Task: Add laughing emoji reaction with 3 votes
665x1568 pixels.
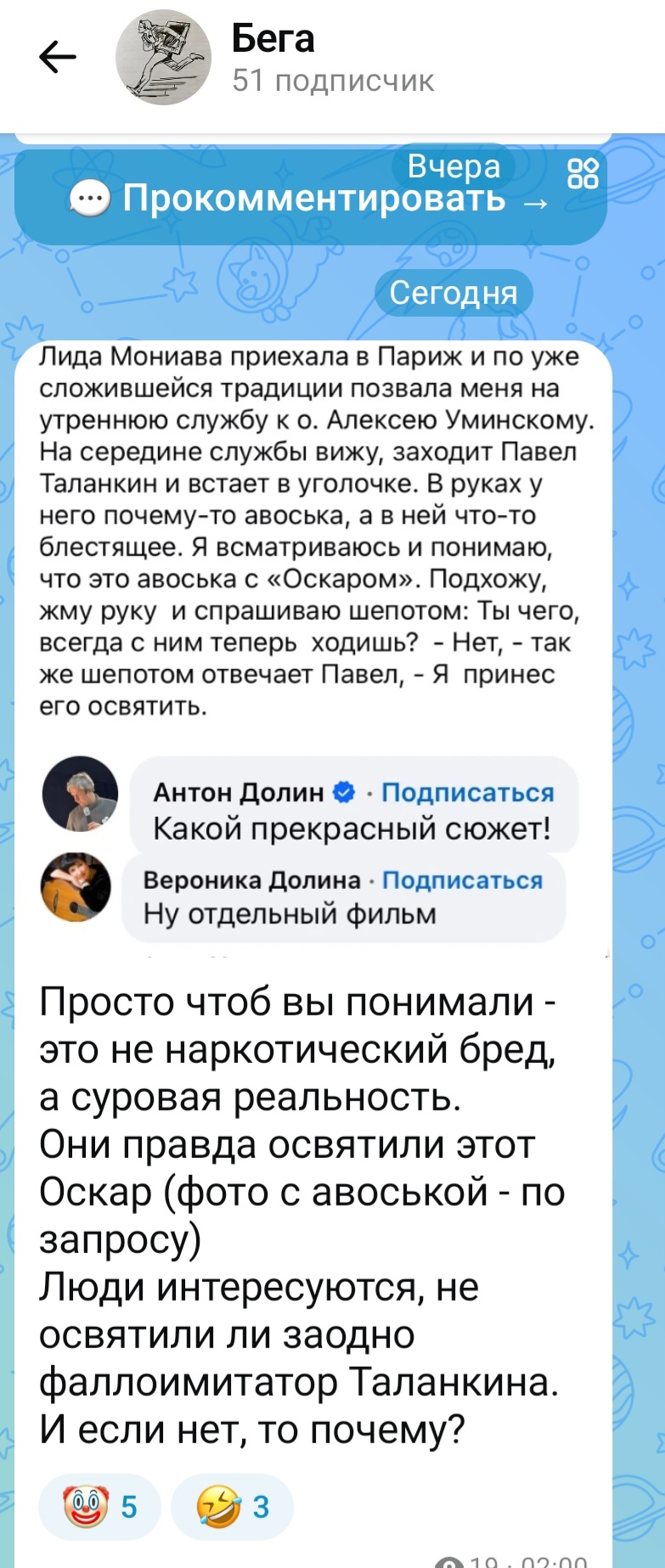Action: 232,1507
